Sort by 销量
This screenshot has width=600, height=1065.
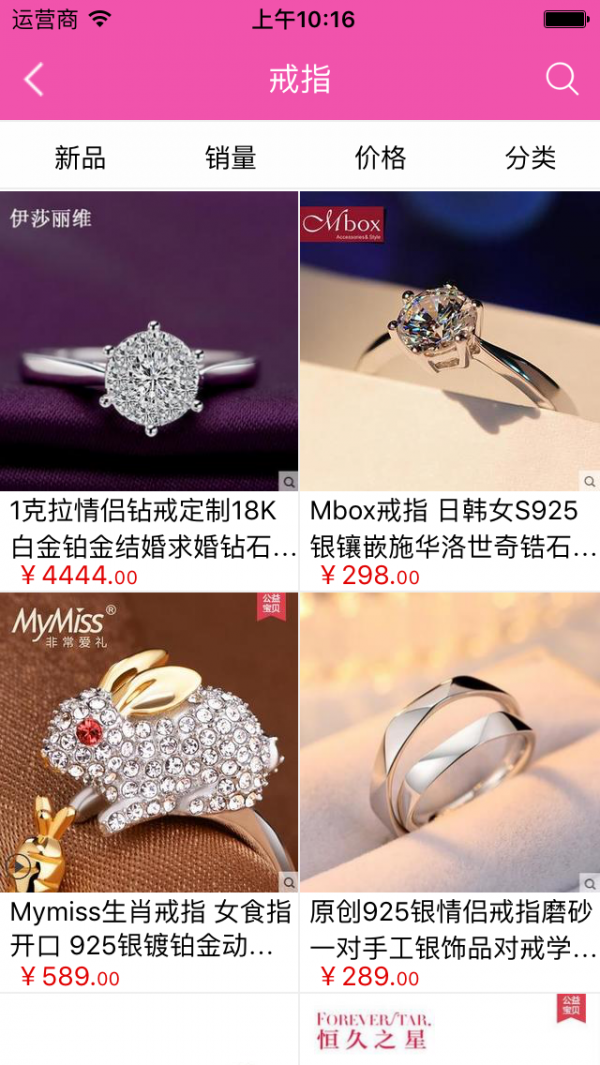231,157
